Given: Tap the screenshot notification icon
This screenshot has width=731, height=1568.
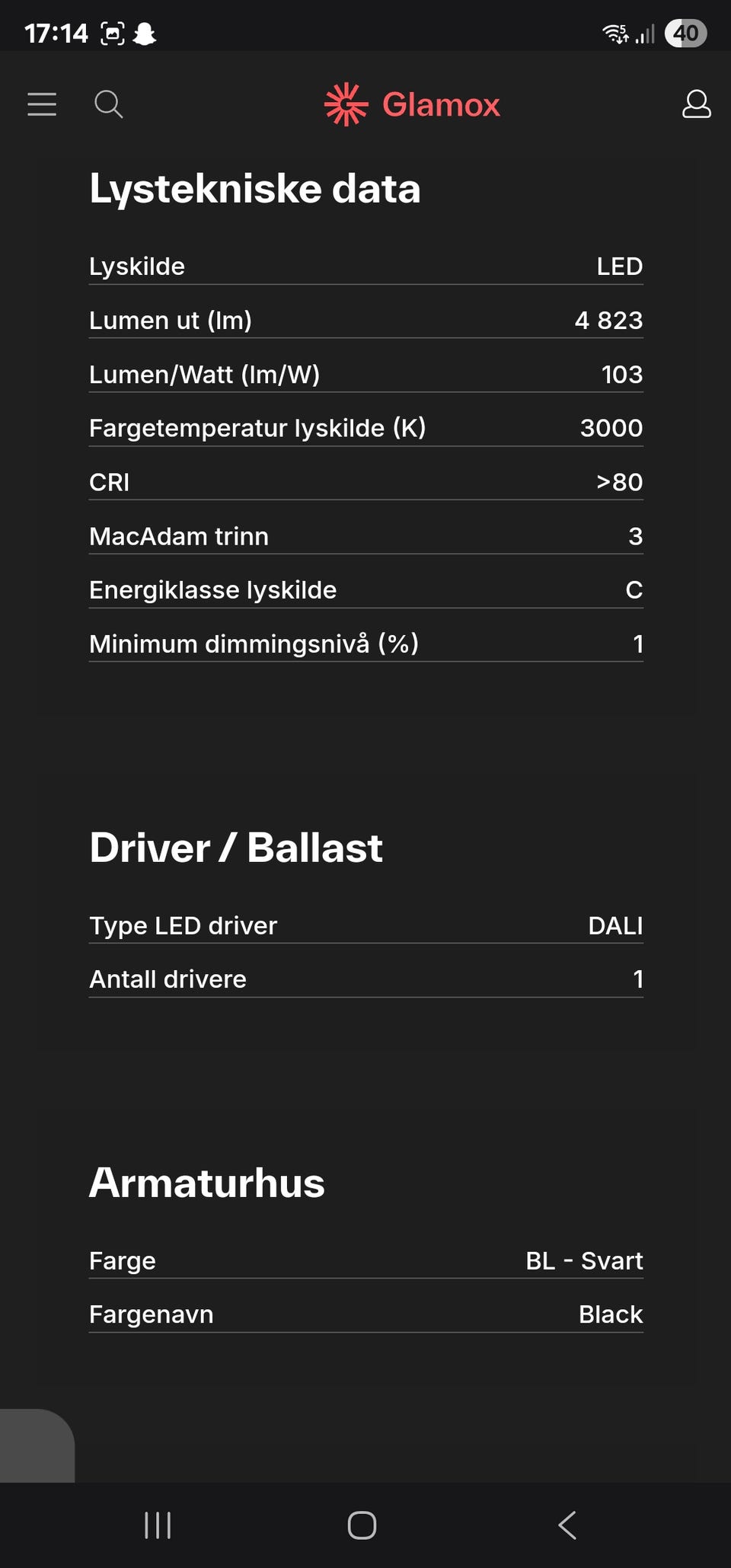Looking at the screenshot, I should pos(111,33).
